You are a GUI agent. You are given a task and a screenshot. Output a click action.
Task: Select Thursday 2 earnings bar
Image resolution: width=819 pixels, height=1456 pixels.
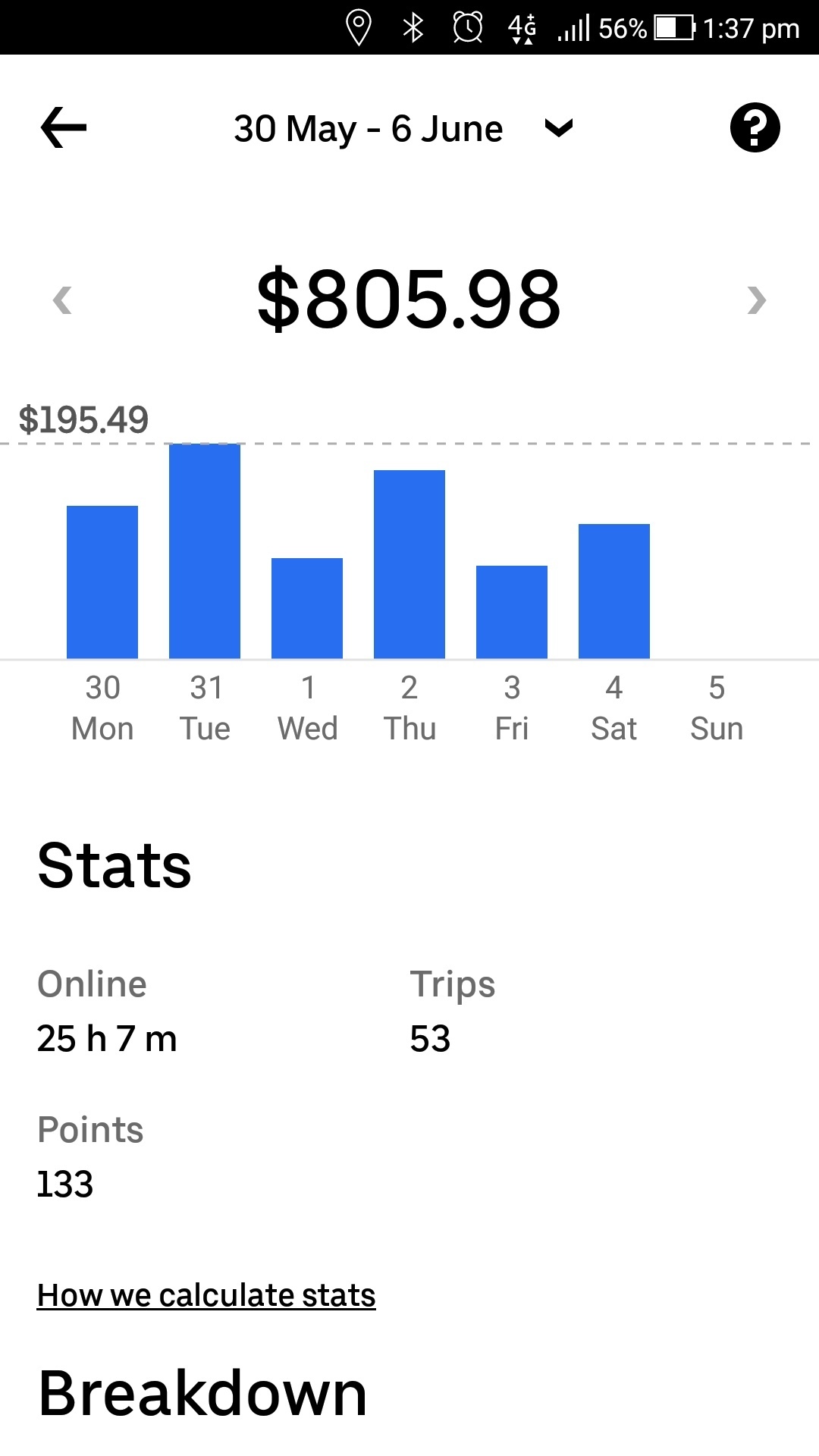409,564
